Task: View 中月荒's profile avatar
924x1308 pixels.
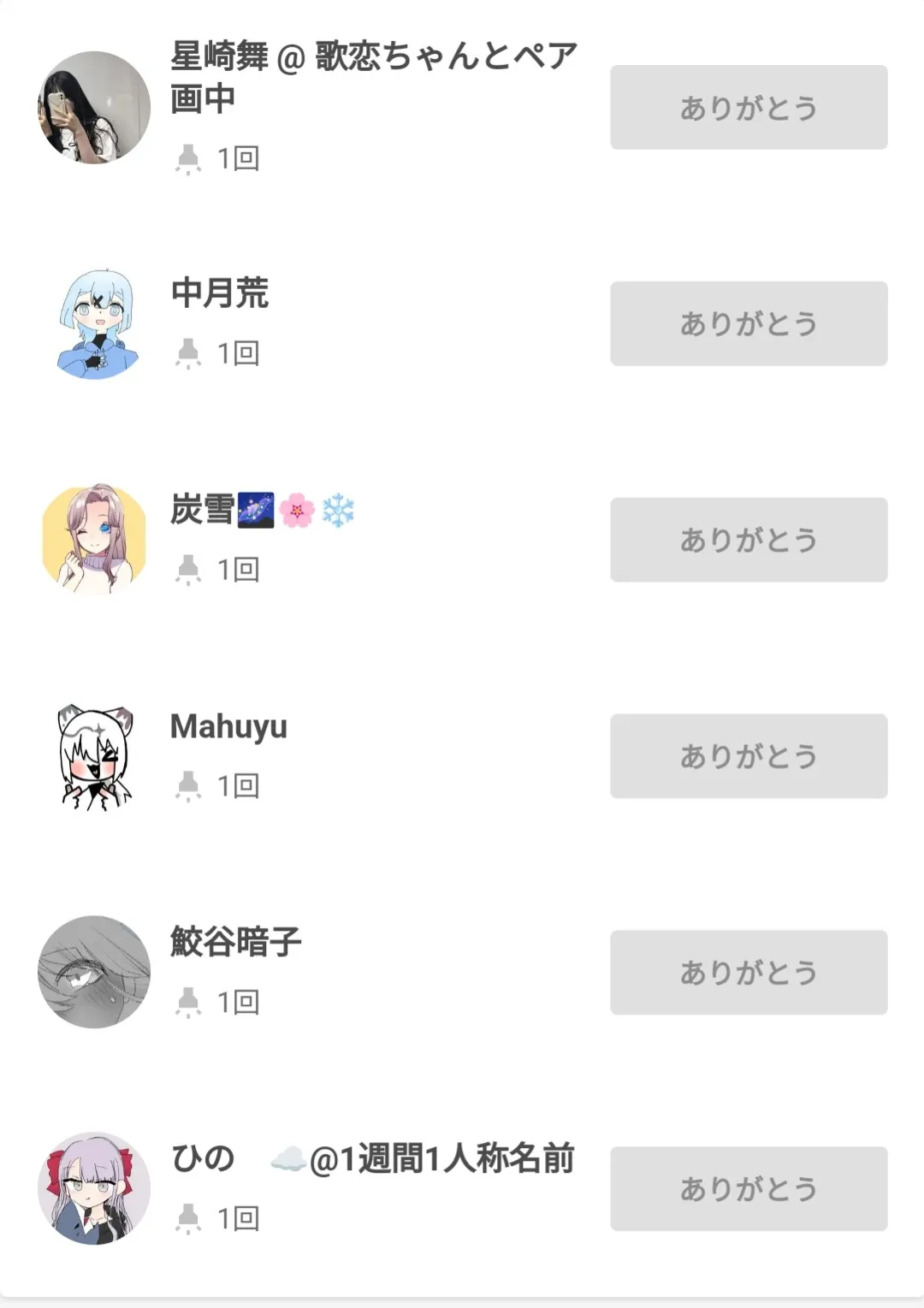Action: tap(94, 324)
